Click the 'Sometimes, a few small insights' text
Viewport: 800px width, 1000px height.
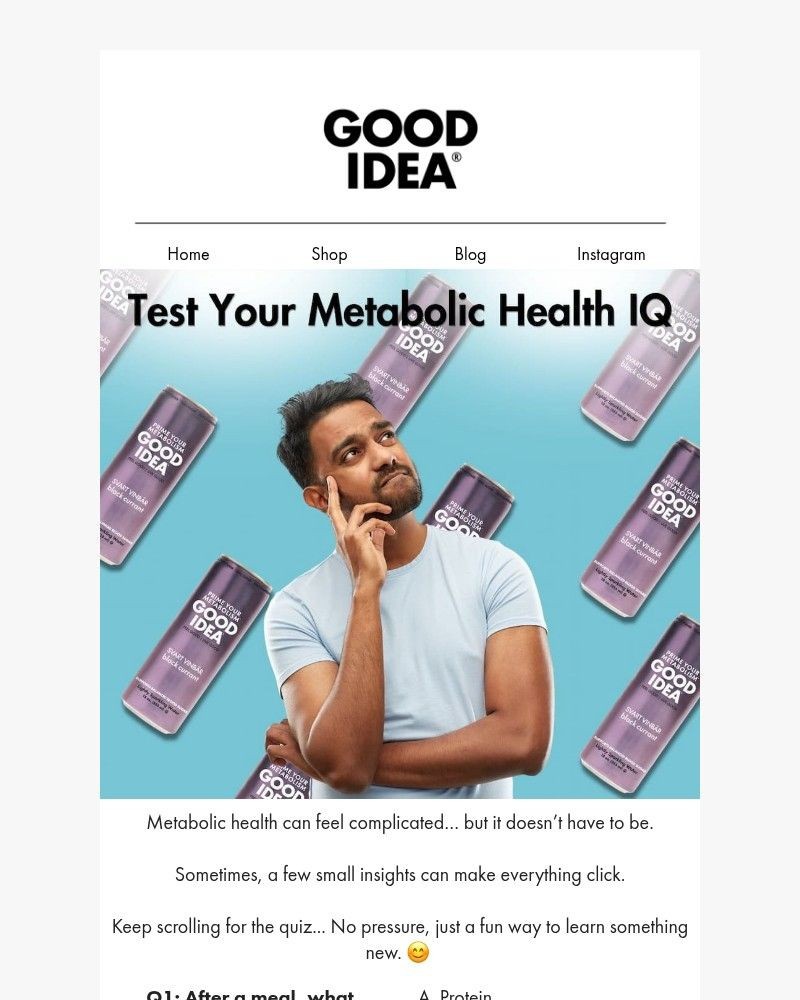[398, 874]
